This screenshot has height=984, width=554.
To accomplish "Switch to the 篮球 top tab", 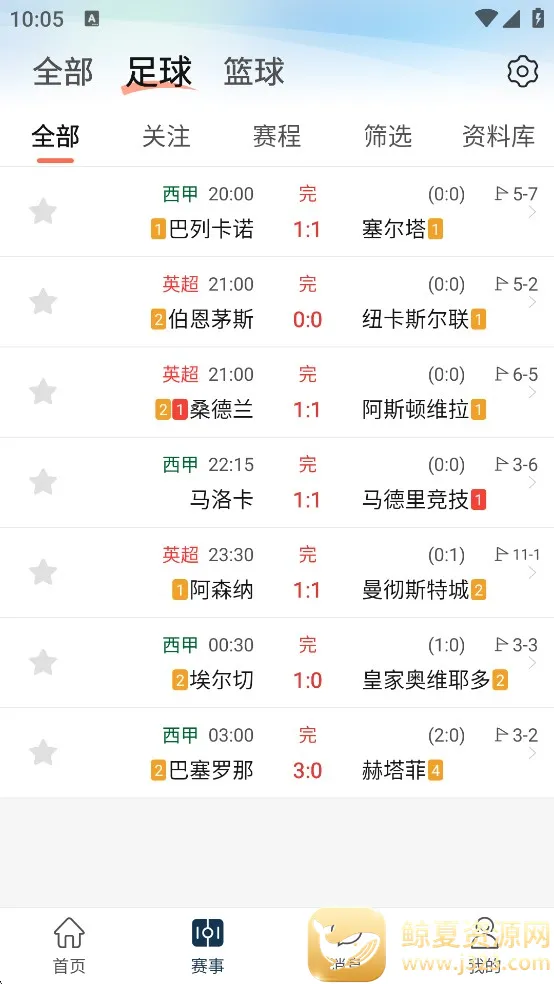I will [254, 72].
